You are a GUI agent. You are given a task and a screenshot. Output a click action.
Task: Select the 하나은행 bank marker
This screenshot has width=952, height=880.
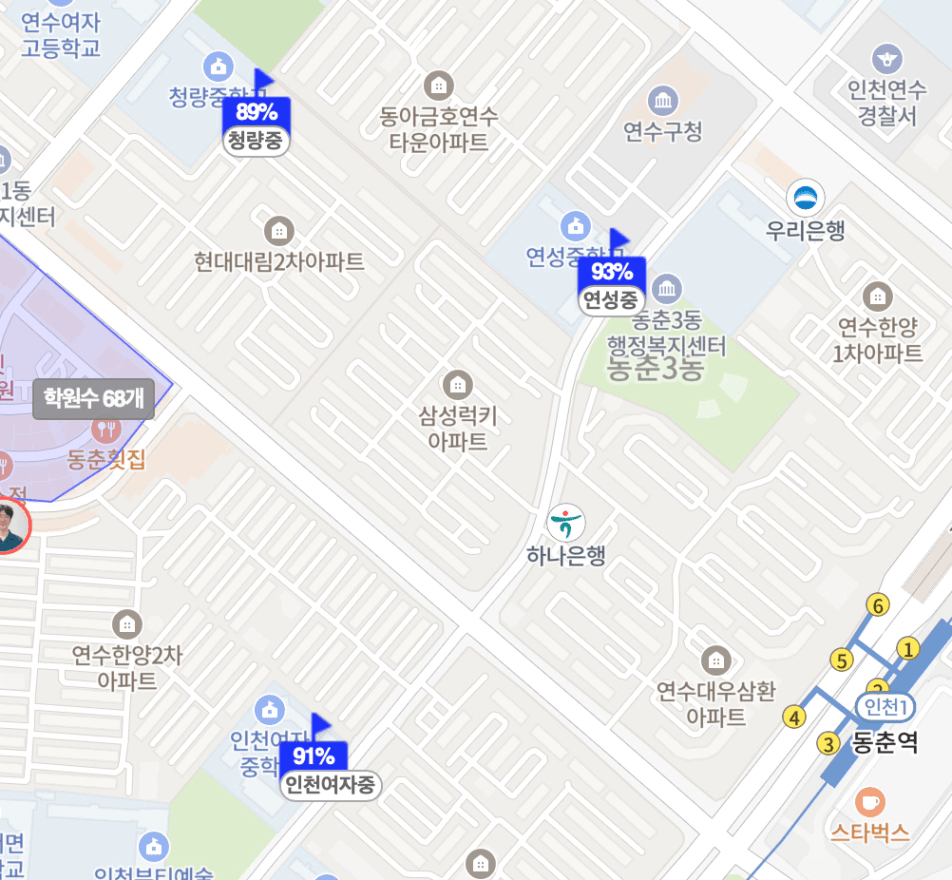565,523
